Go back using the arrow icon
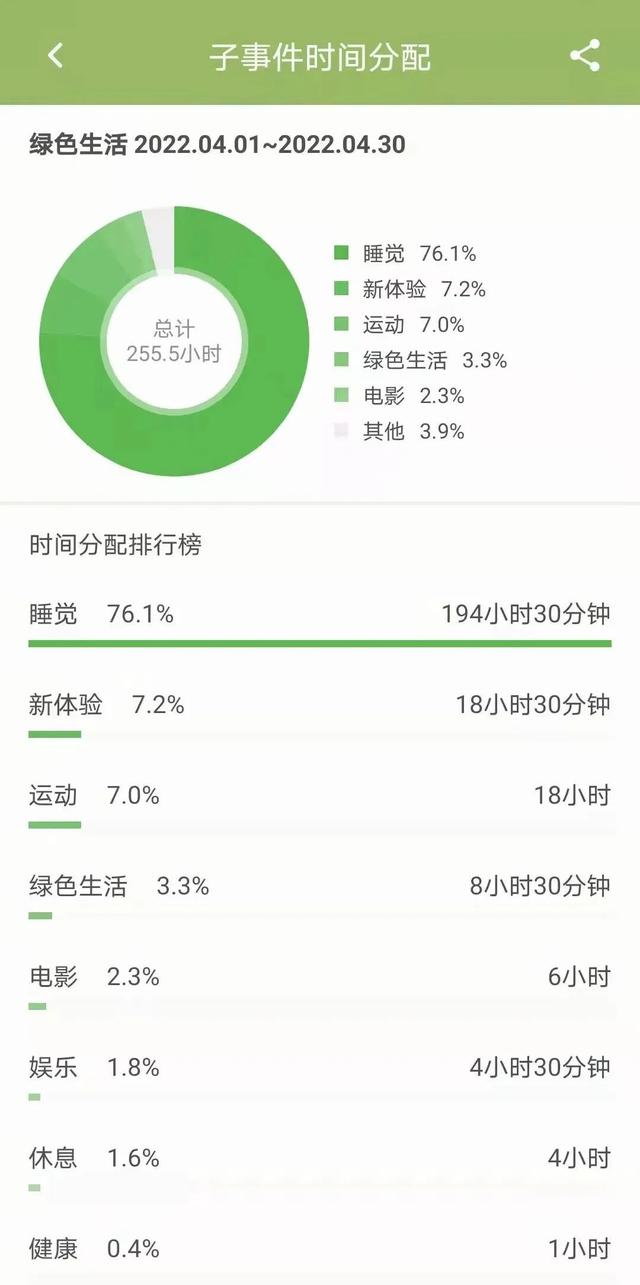The width and height of the screenshot is (640, 1285). 55,56
